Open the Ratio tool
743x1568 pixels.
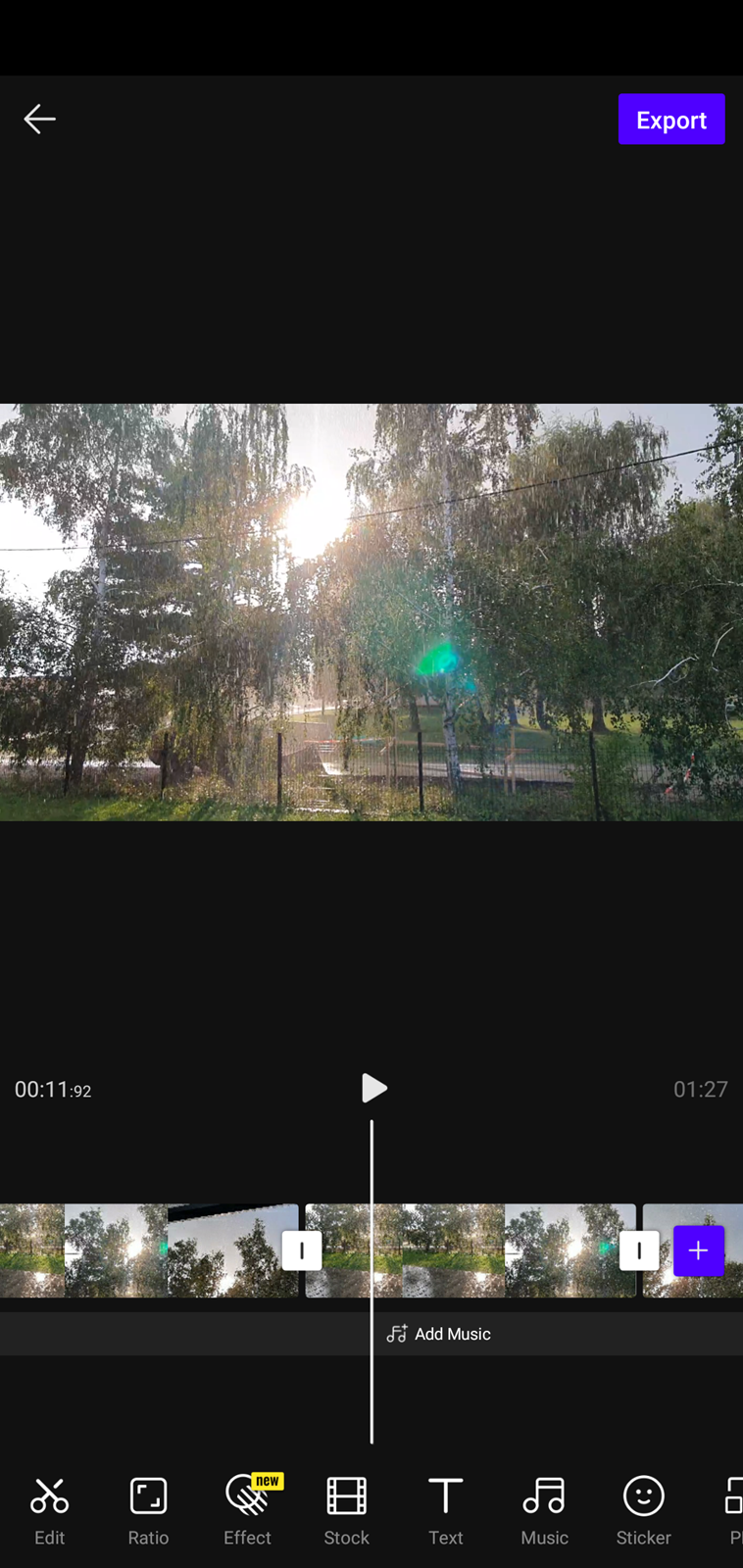pos(148,1512)
